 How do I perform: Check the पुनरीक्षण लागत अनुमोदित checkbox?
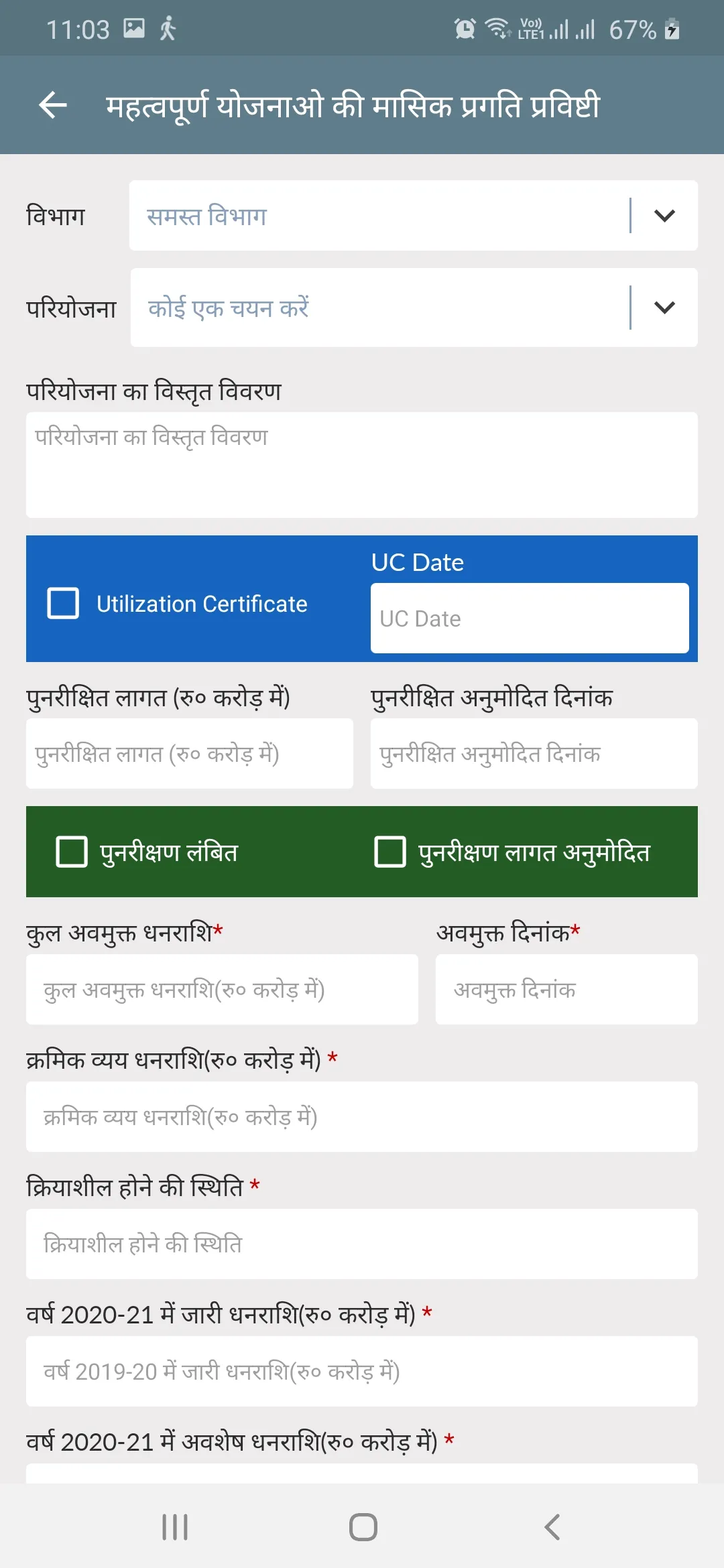[391, 852]
